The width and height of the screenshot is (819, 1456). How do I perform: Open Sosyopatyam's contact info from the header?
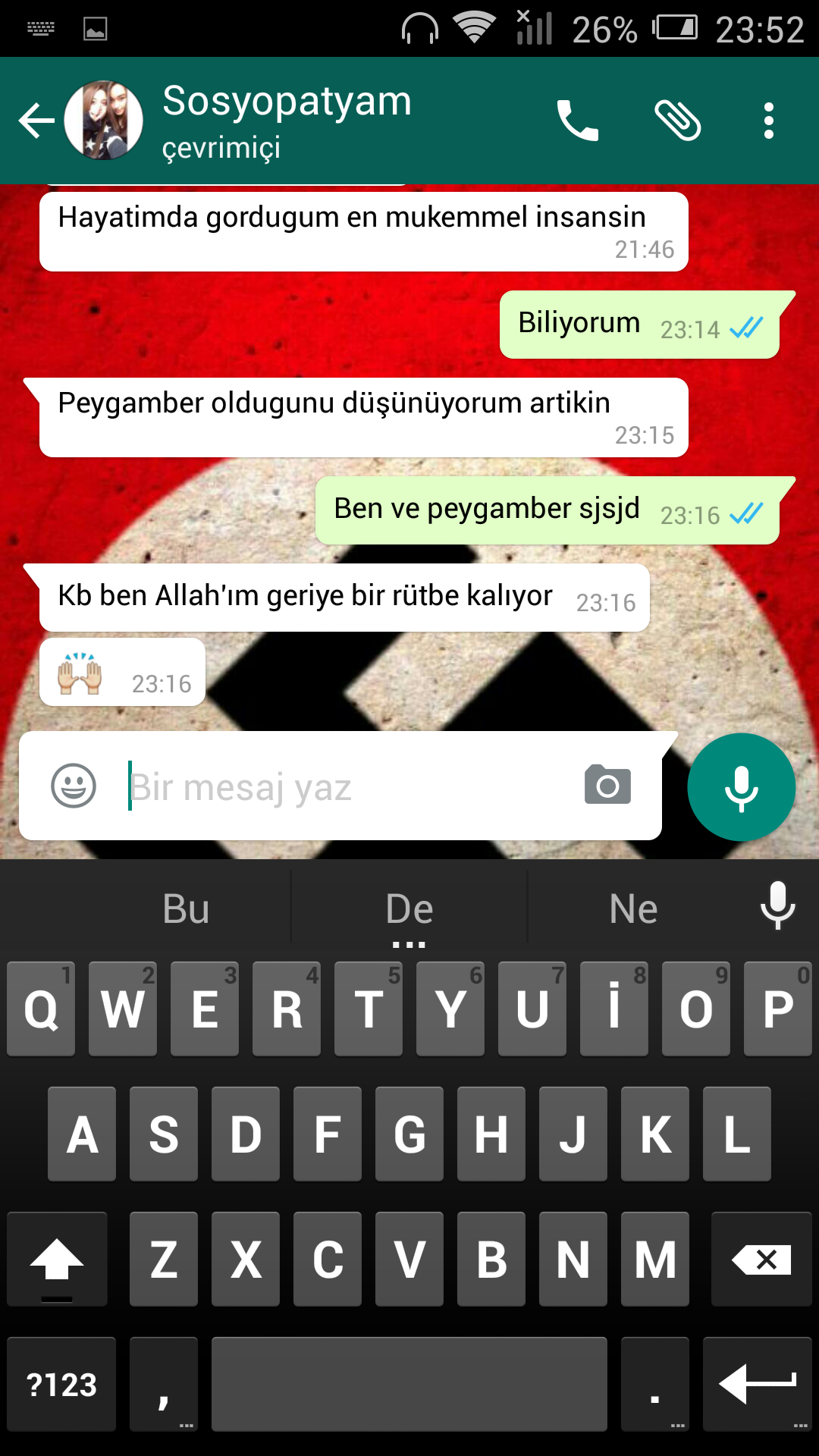coord(287,121)
